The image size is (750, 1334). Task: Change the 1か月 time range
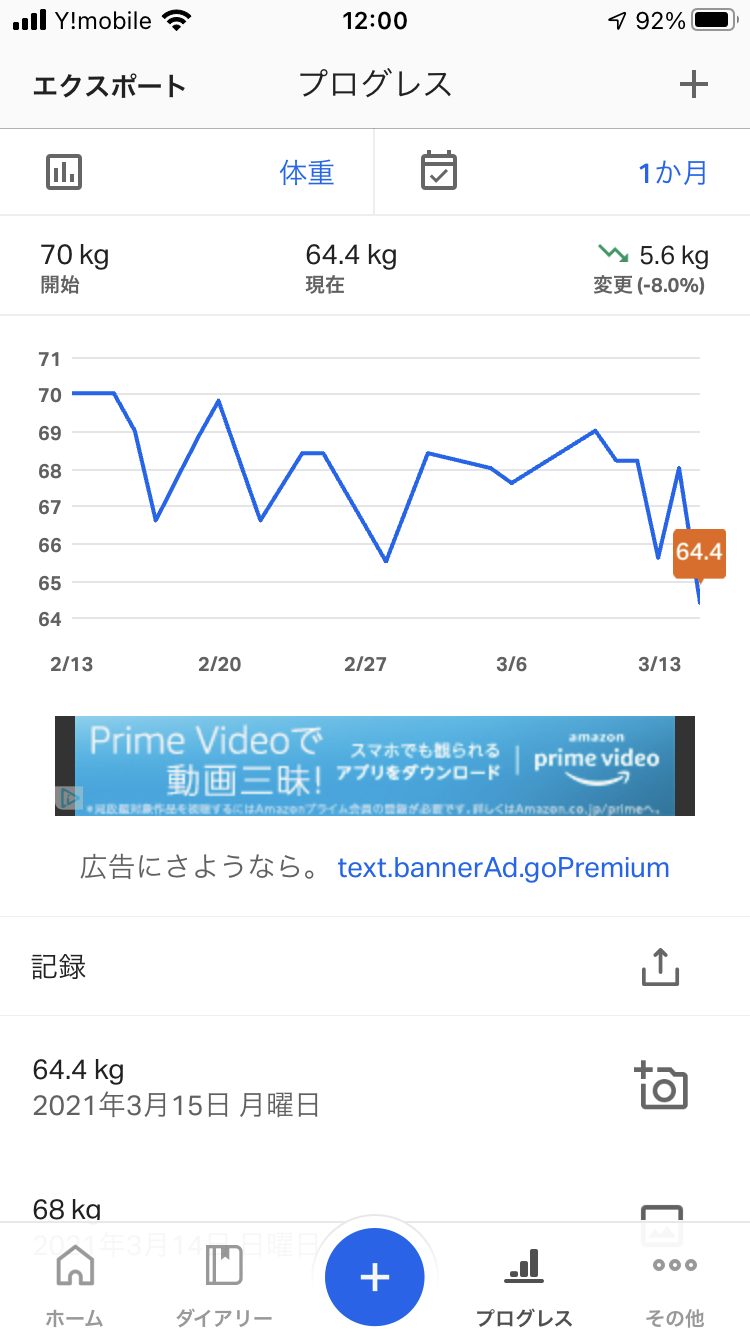(672, 173)
